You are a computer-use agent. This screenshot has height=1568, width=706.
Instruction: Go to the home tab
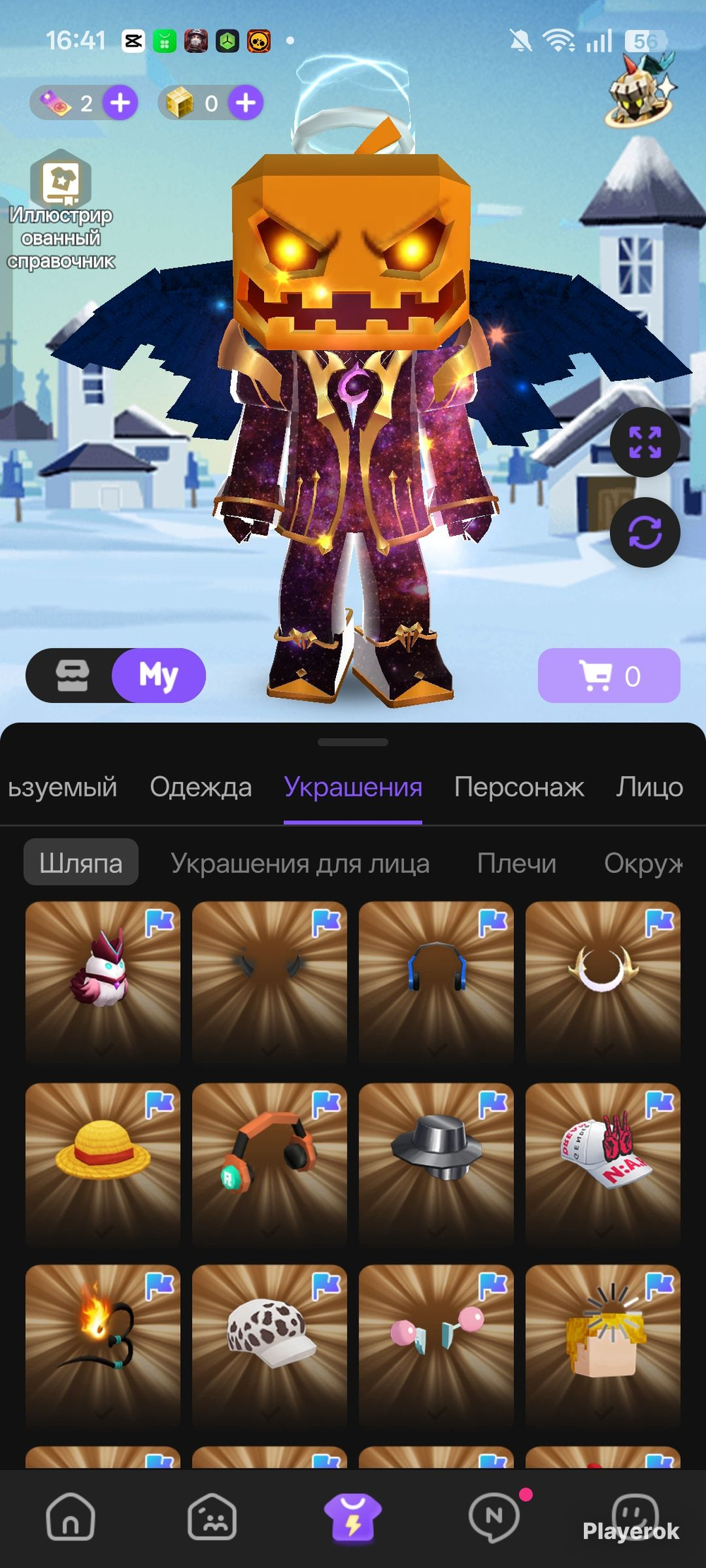(71, 1516)
